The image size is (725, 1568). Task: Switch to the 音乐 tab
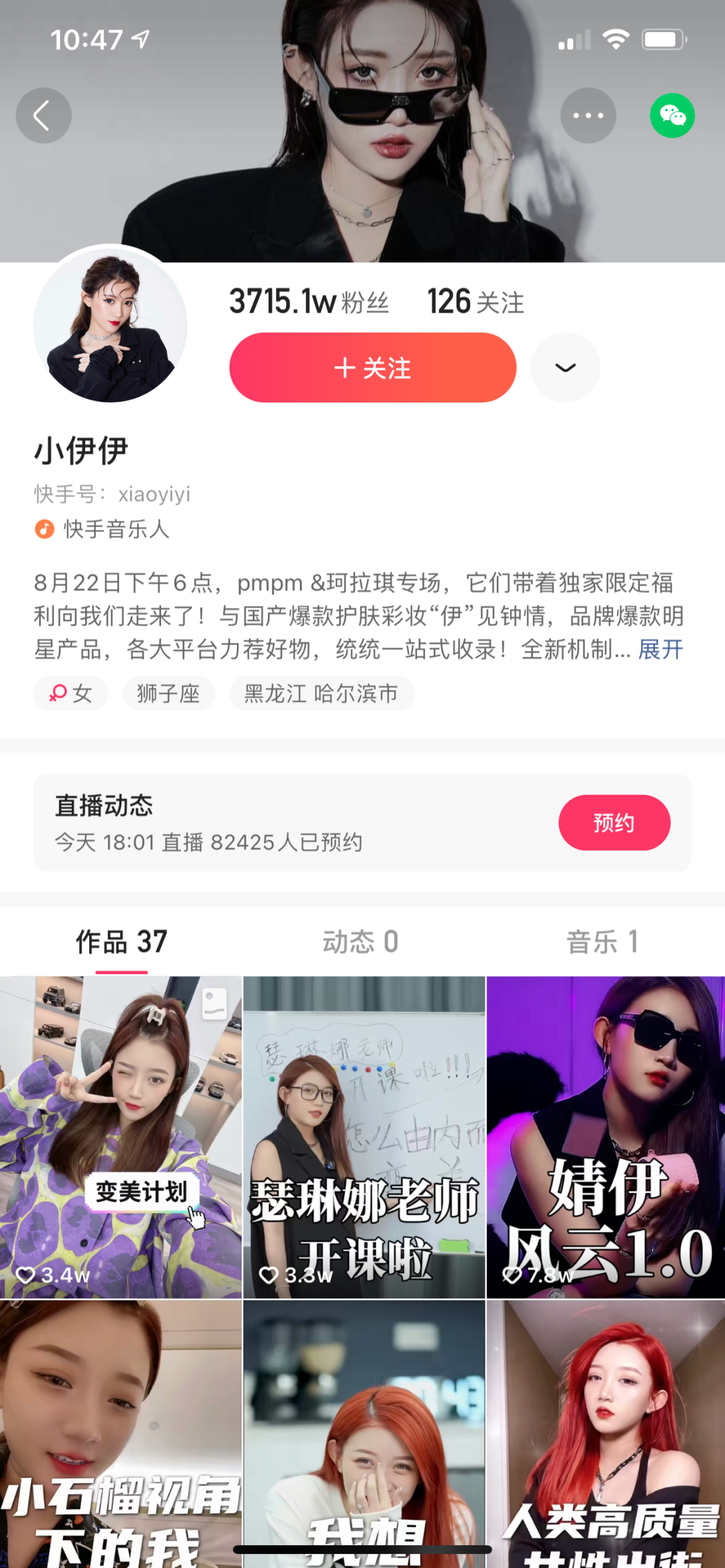tap(602, 942)
